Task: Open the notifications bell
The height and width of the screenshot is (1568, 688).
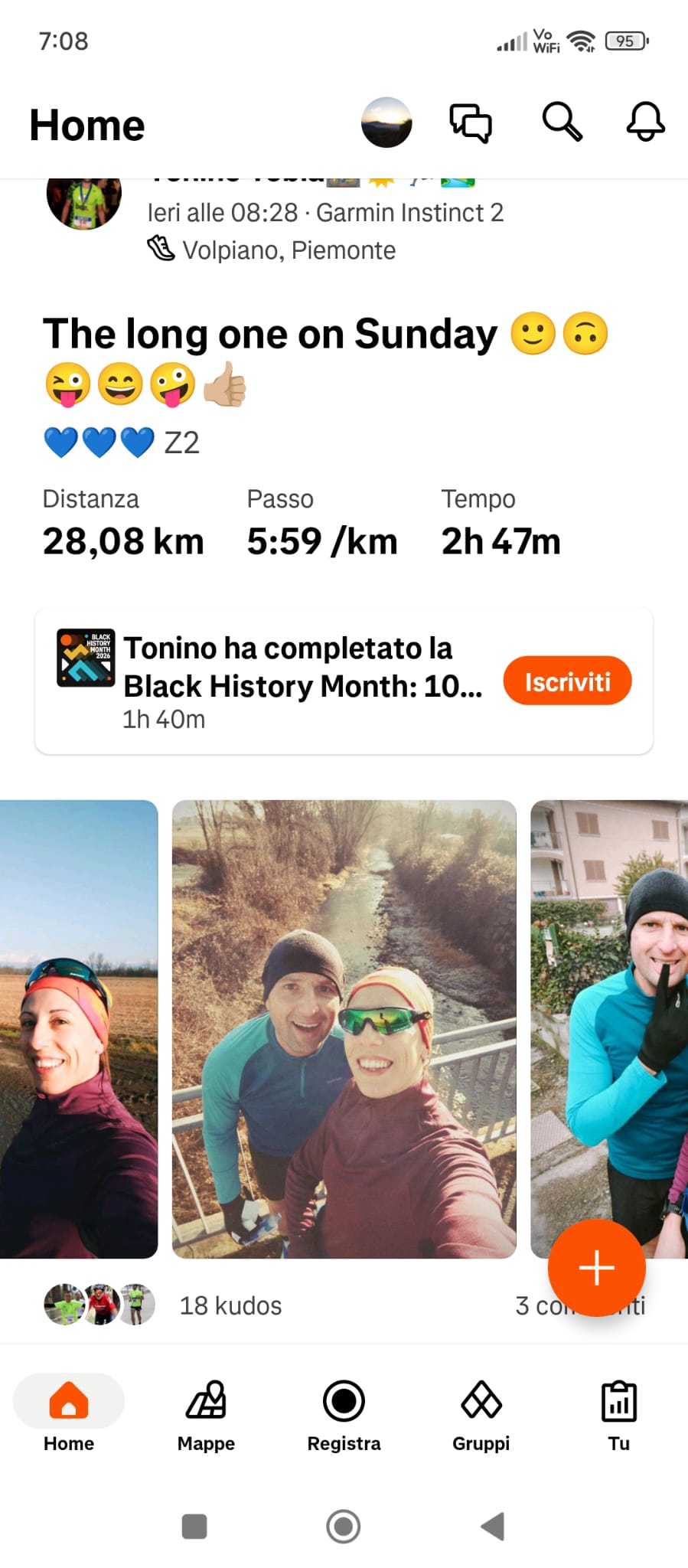Action: [645, 122]
